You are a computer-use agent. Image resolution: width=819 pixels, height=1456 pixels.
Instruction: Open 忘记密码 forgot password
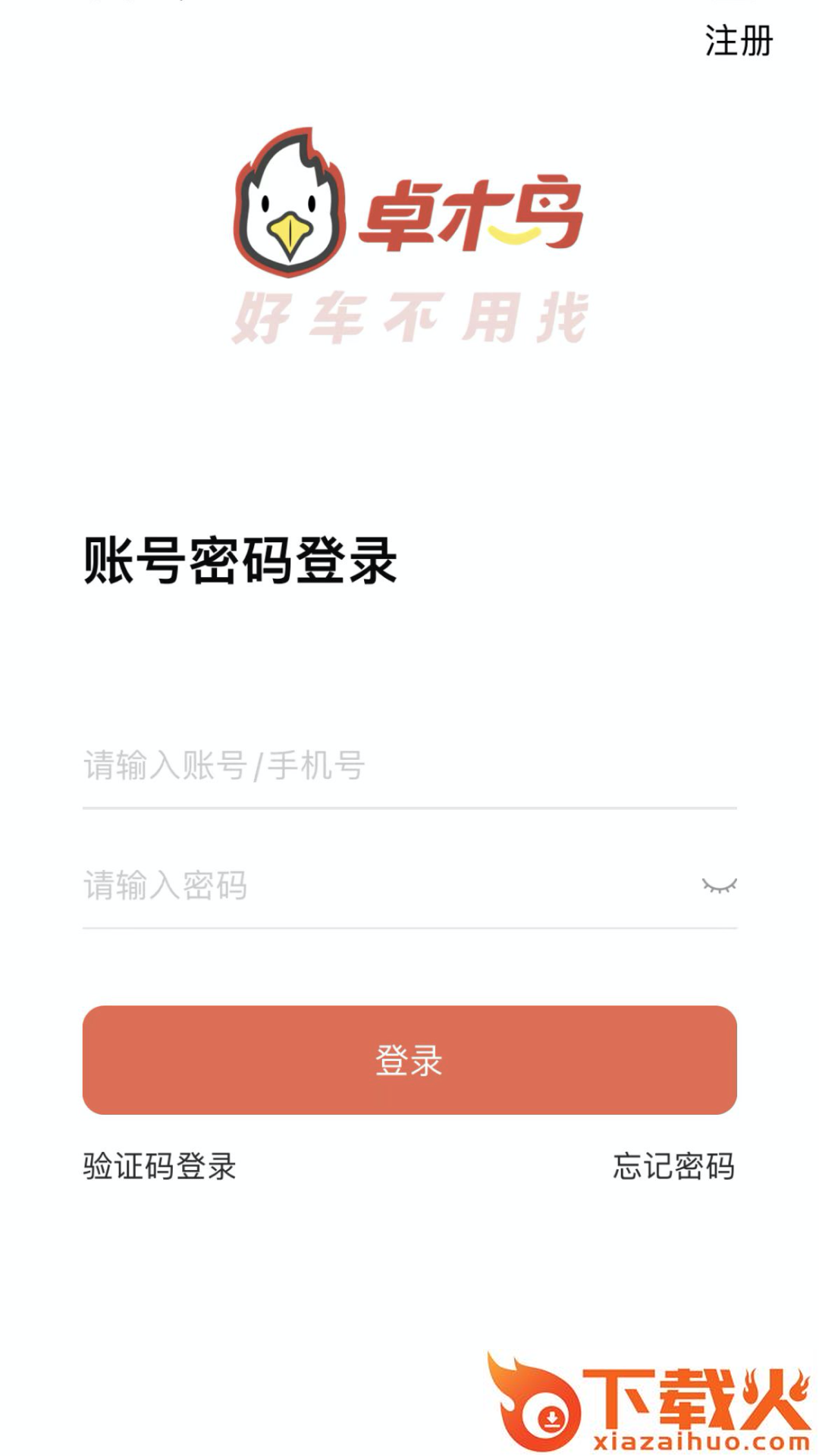674,1166
